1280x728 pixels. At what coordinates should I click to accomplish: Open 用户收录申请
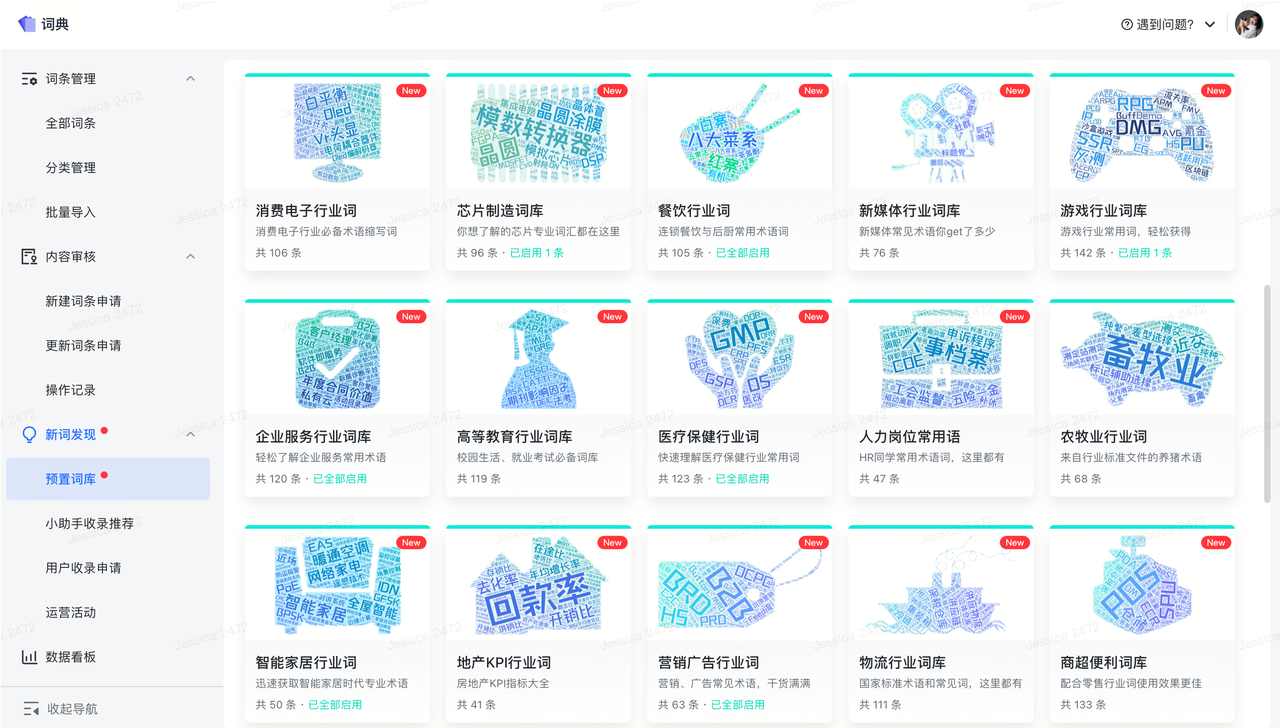click(83, 568)
